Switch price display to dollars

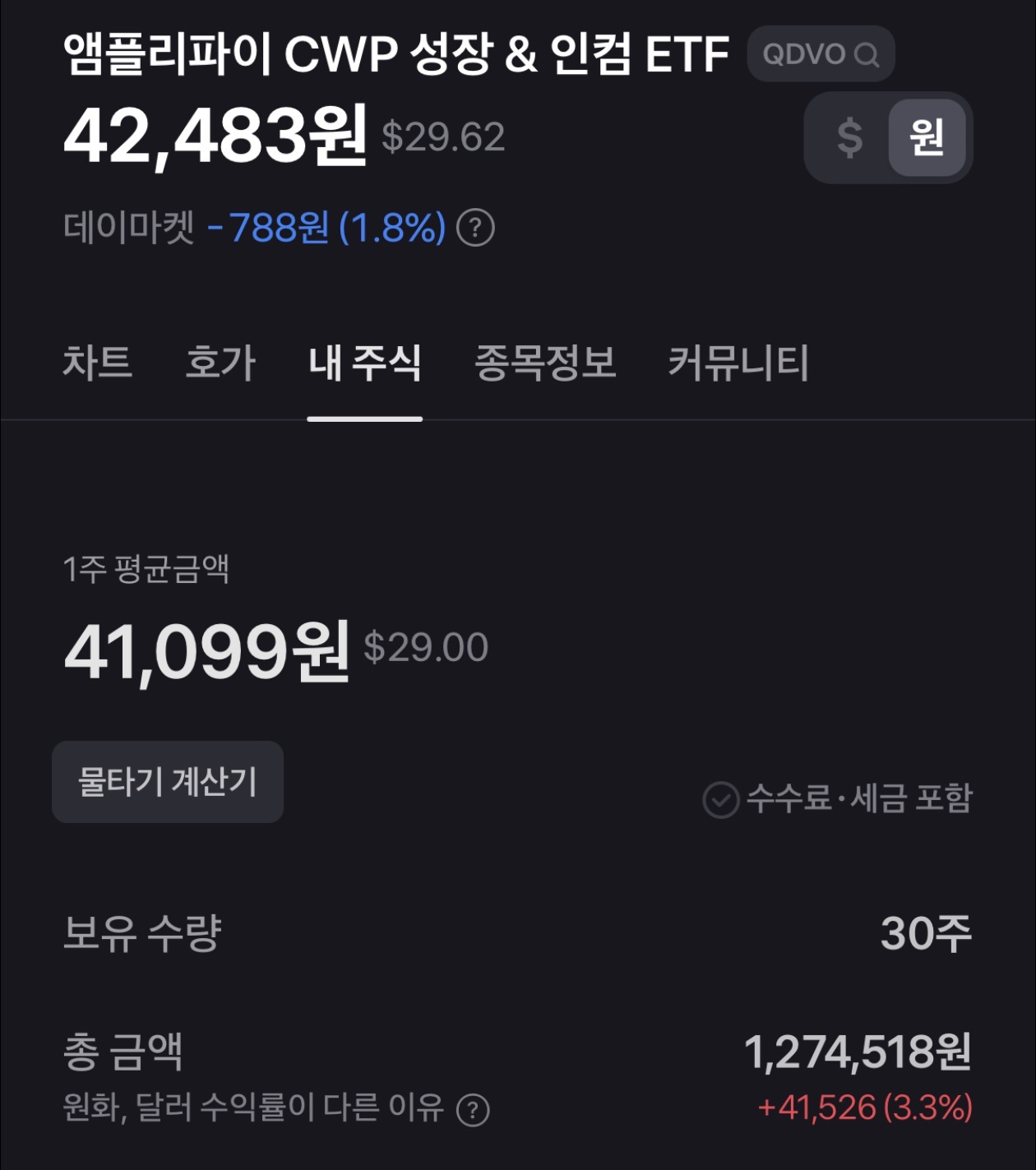tap(849, 137)
